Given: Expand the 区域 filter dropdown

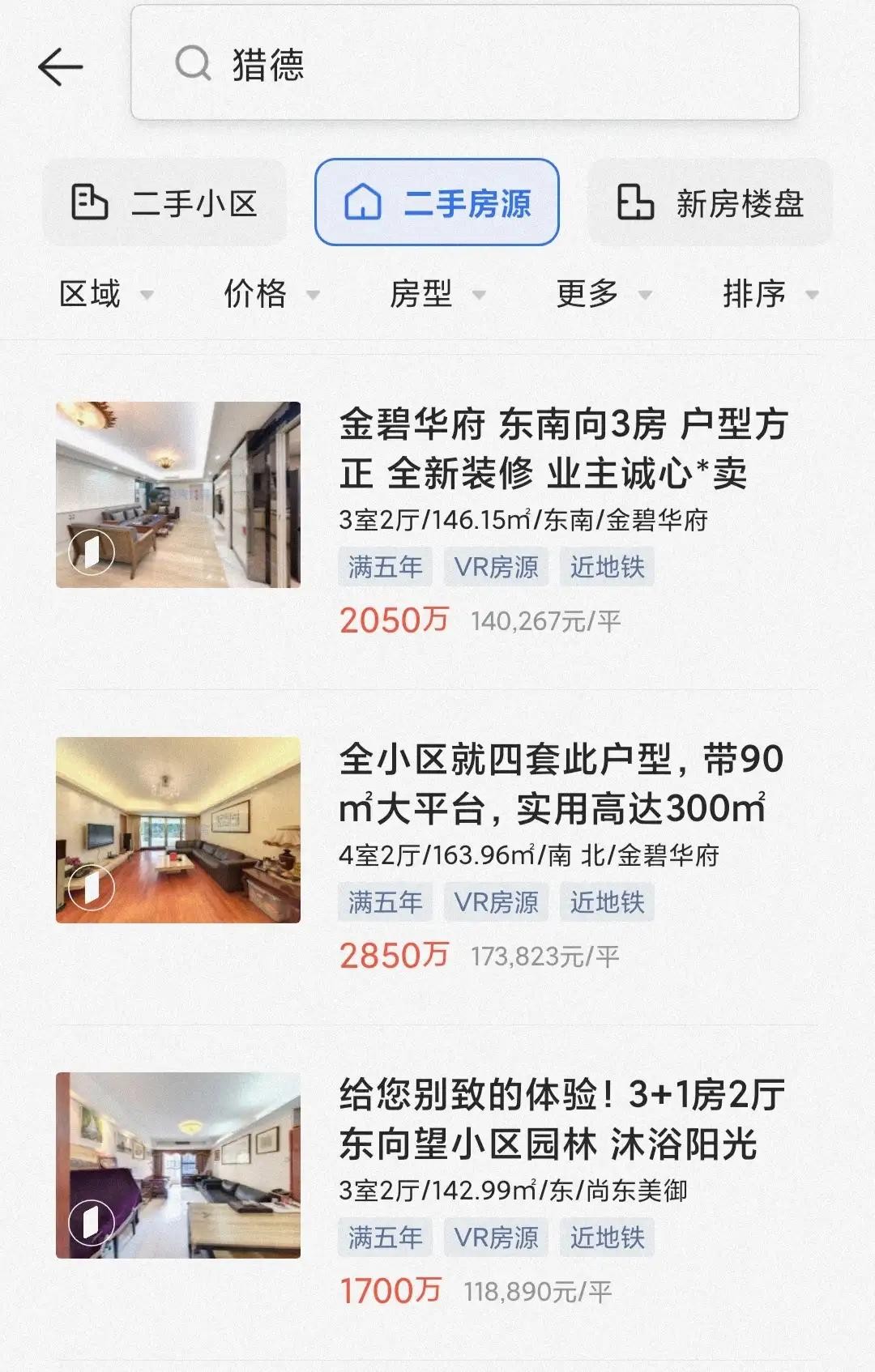Looking at the screenshot, I should 105,293.
